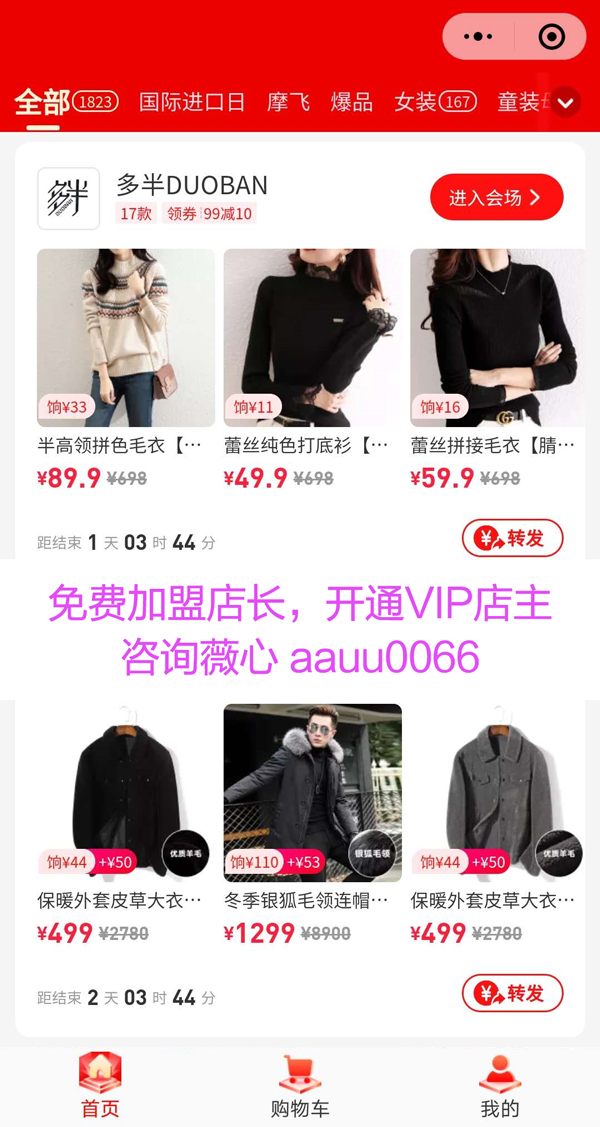Open the 蕾丝拼接毛衣 product at ¥59.9
600x1127 pixels.
tap(497, 338)
